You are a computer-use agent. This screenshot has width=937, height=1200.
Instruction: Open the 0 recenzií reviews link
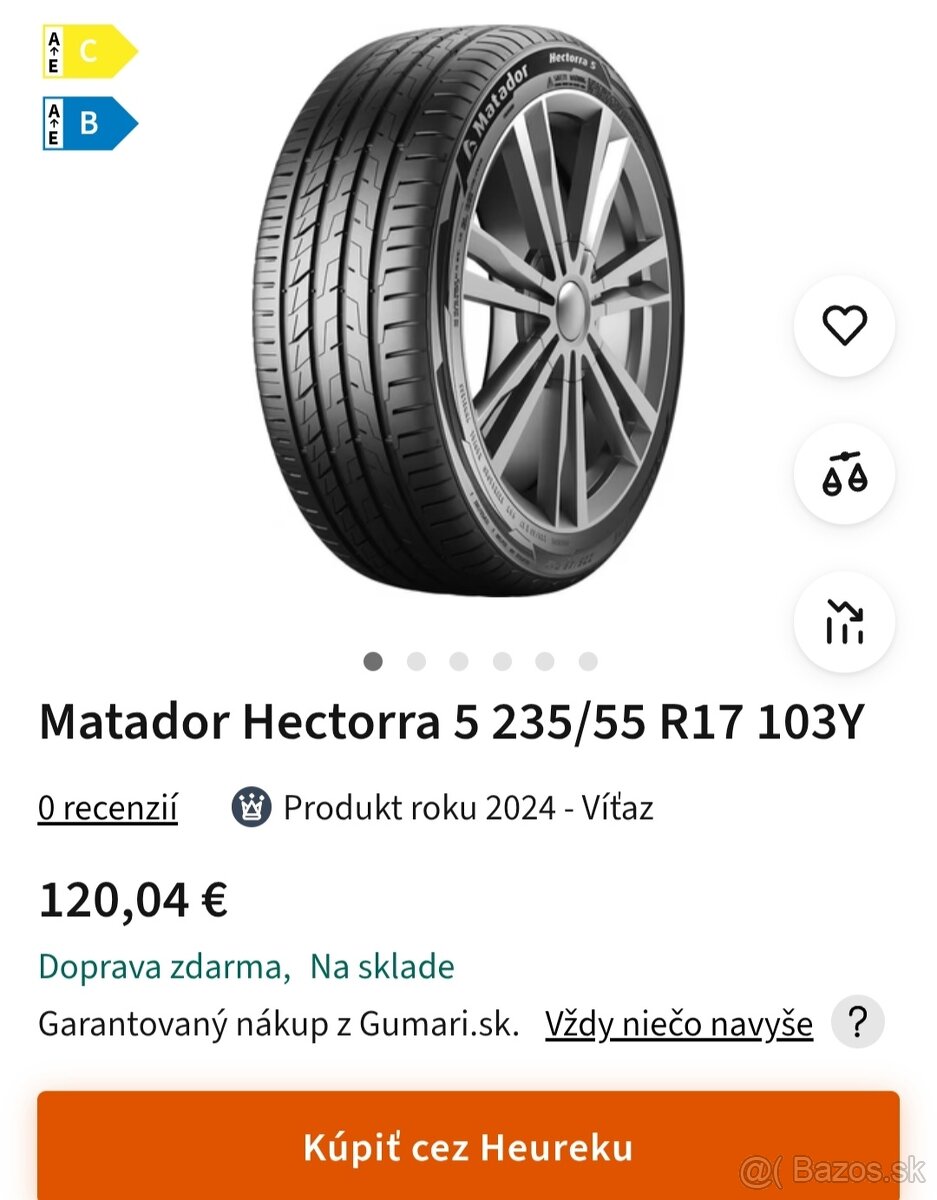coord(108,806)
